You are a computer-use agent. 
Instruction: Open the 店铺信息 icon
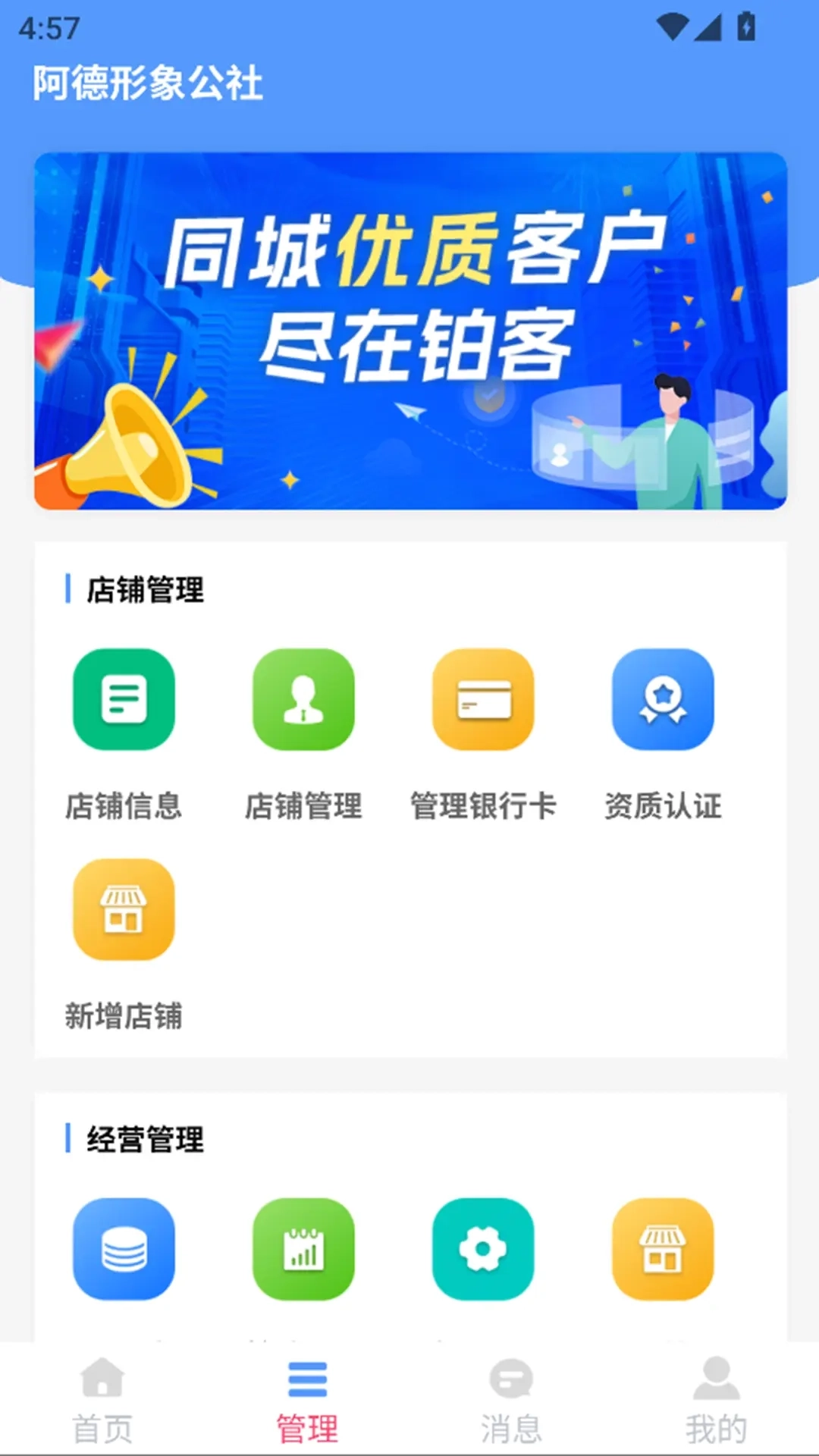point(124,700)
